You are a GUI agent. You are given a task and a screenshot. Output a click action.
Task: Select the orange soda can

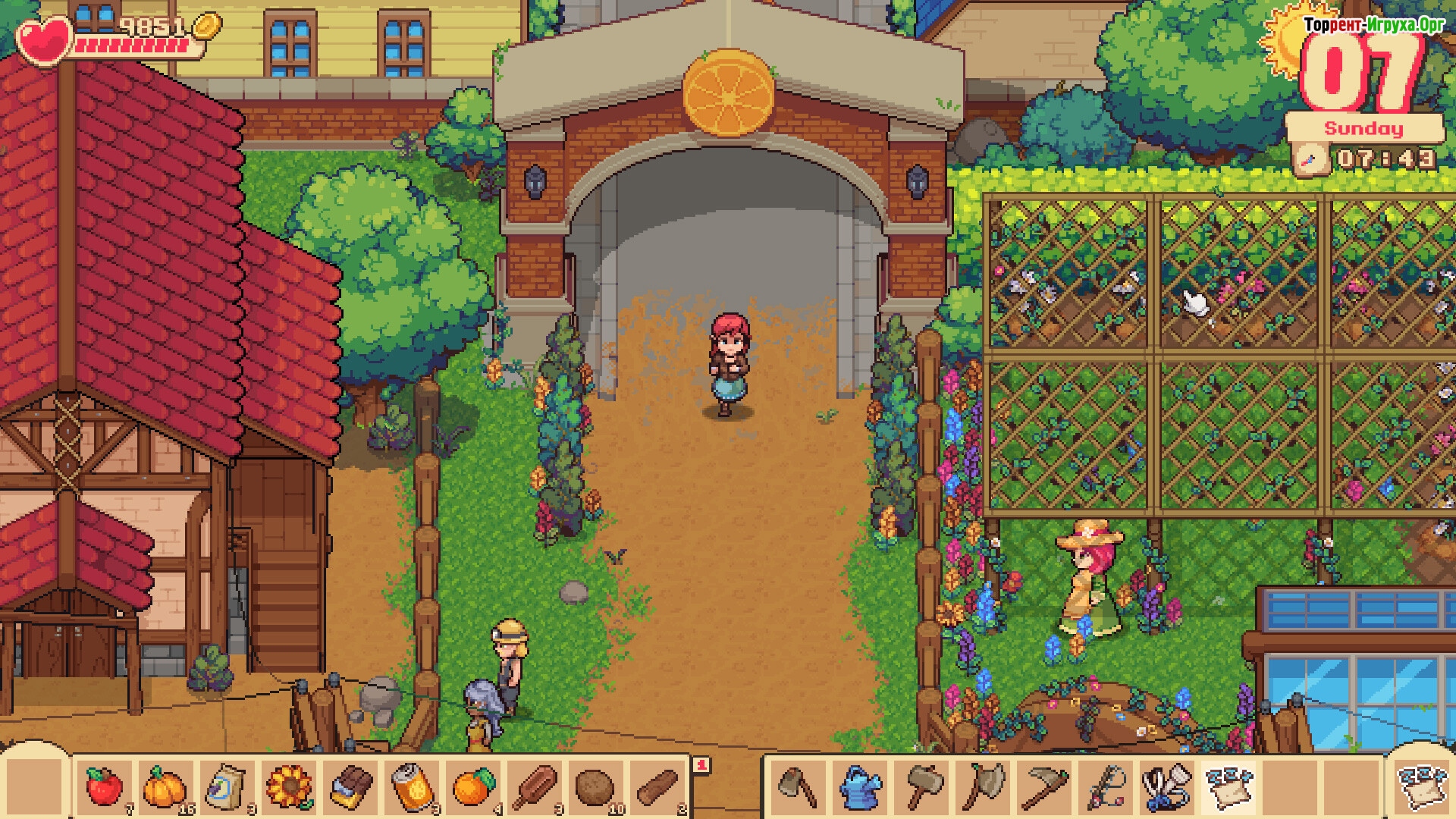[411, 786]
